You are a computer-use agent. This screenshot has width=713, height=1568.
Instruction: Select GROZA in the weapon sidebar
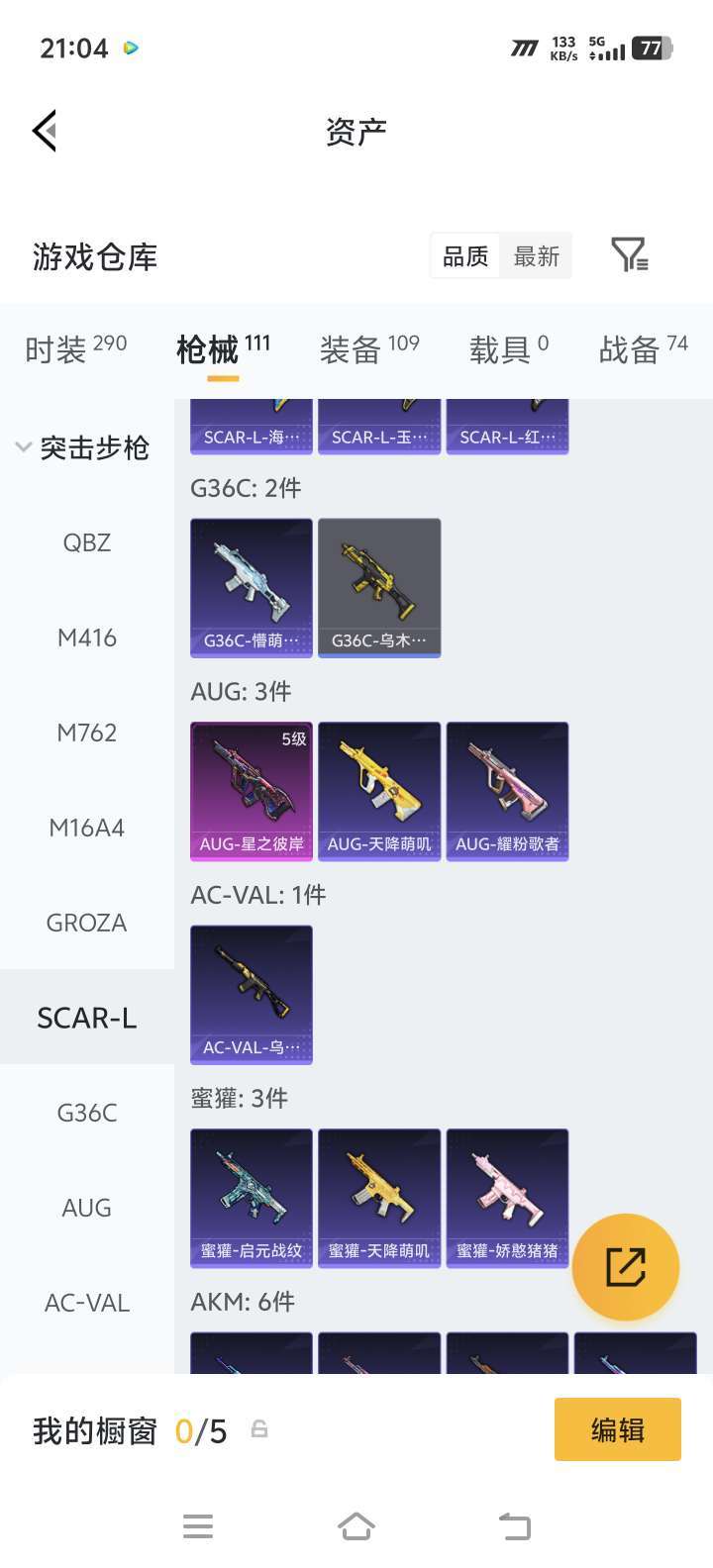[x=86, y=922]
